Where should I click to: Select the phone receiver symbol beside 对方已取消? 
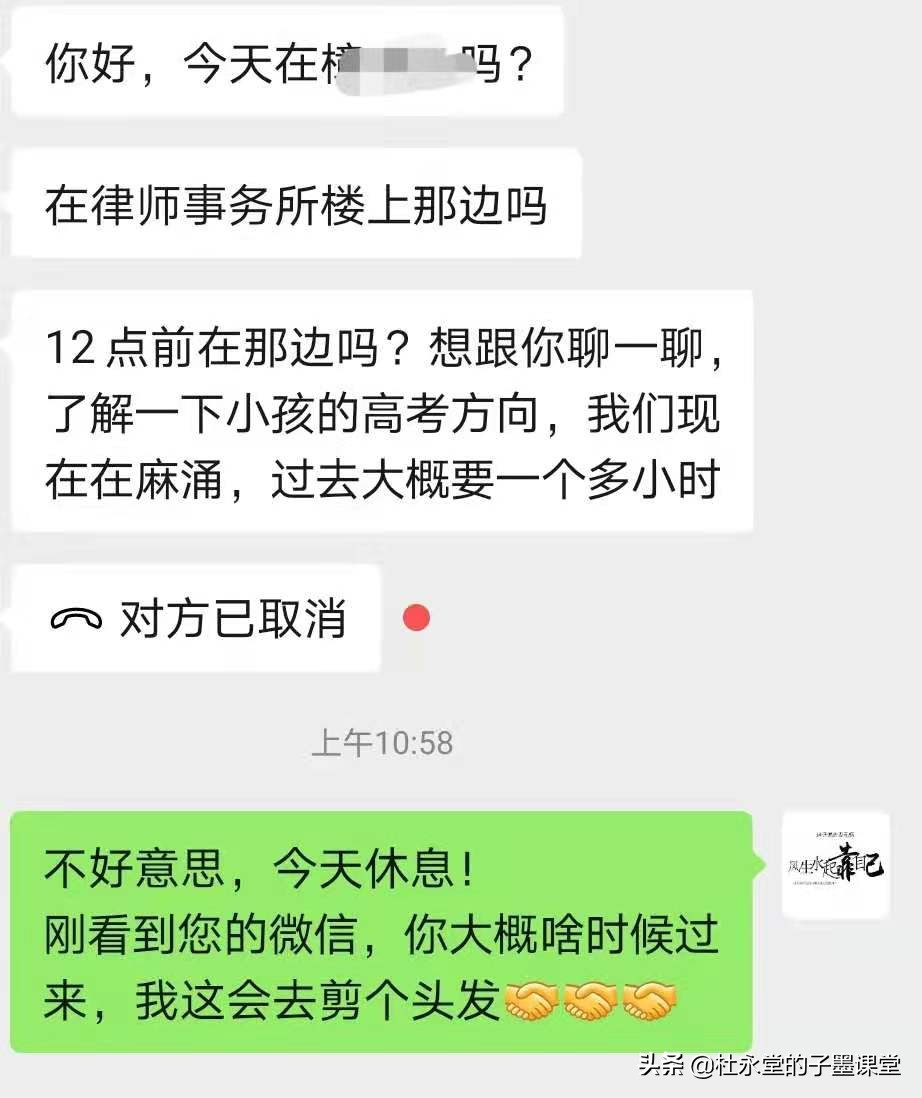78,619
